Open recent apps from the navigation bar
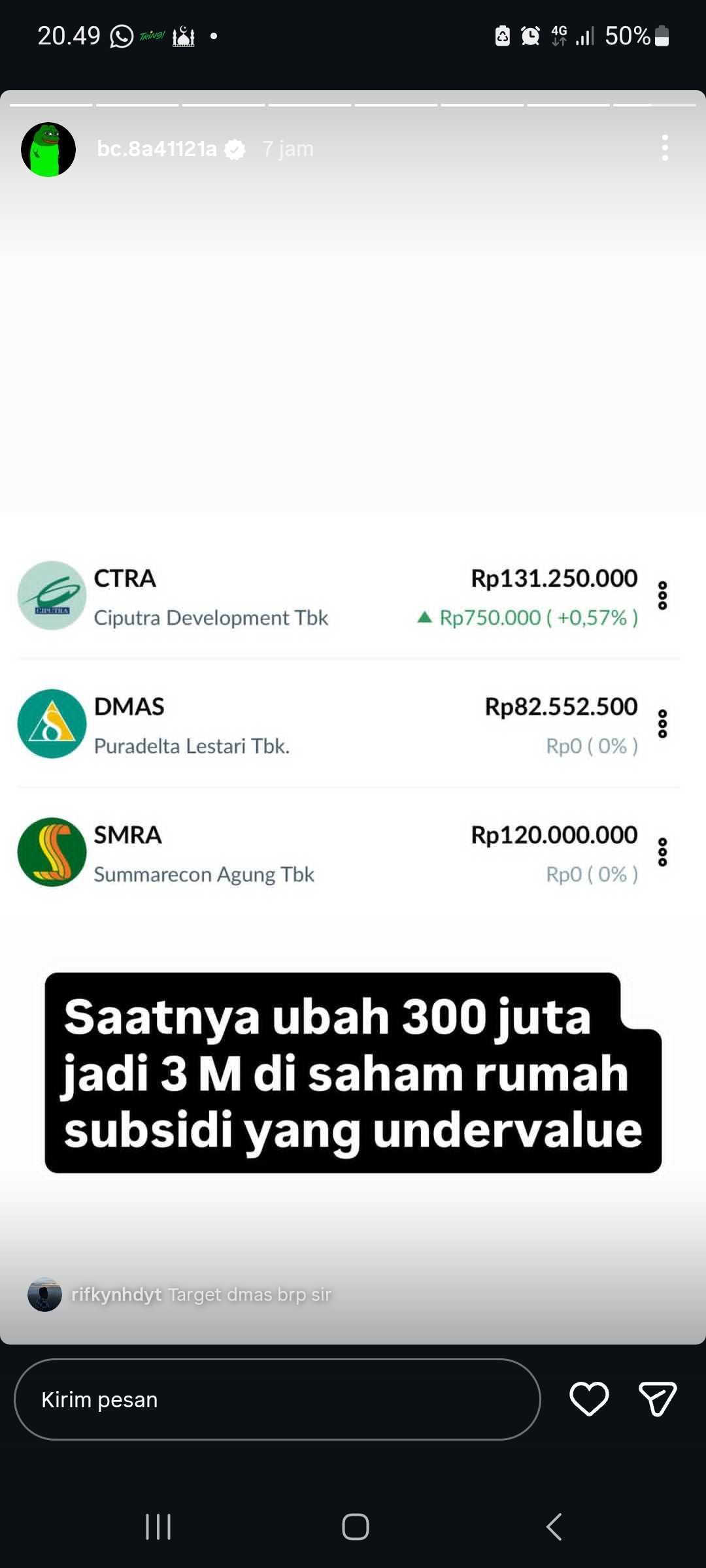Image resolution: width=706 pixels, height=1568 pixels. pyautogui.click(x=158, y=1527)
